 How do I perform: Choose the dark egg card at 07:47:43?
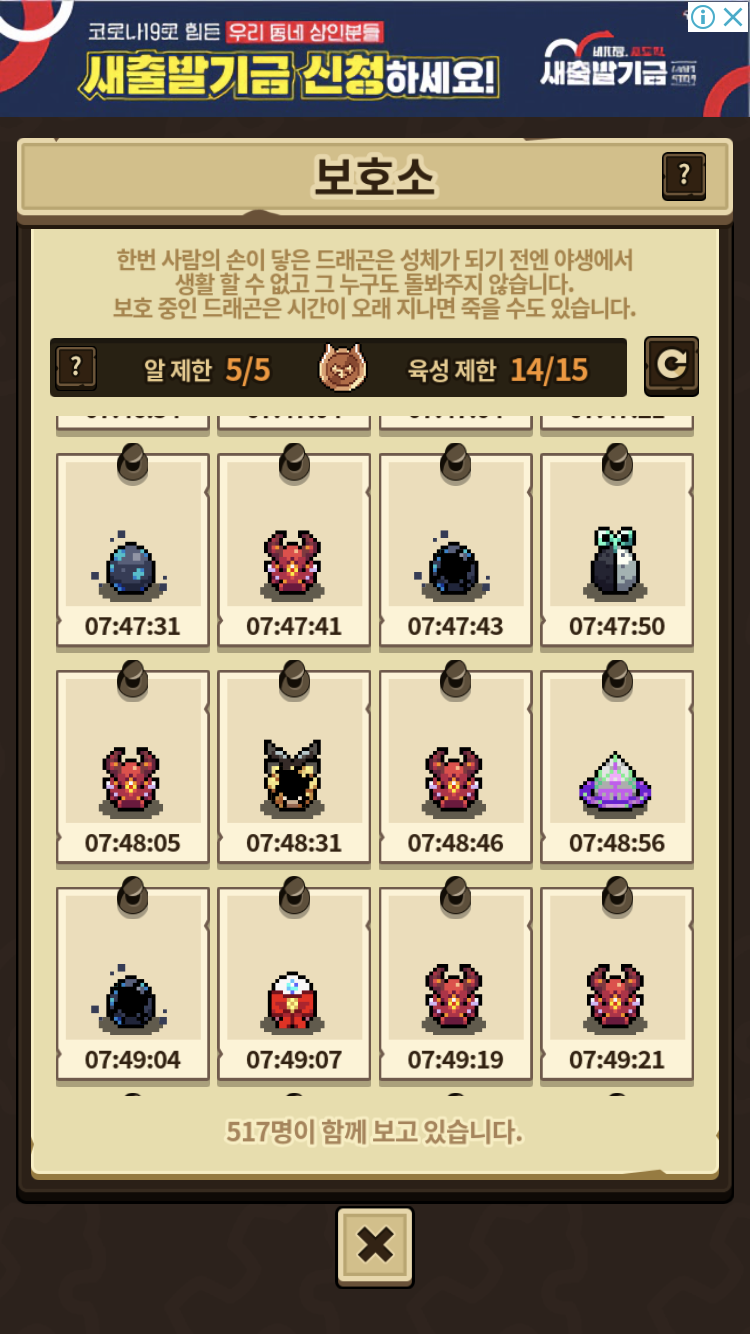455,550
